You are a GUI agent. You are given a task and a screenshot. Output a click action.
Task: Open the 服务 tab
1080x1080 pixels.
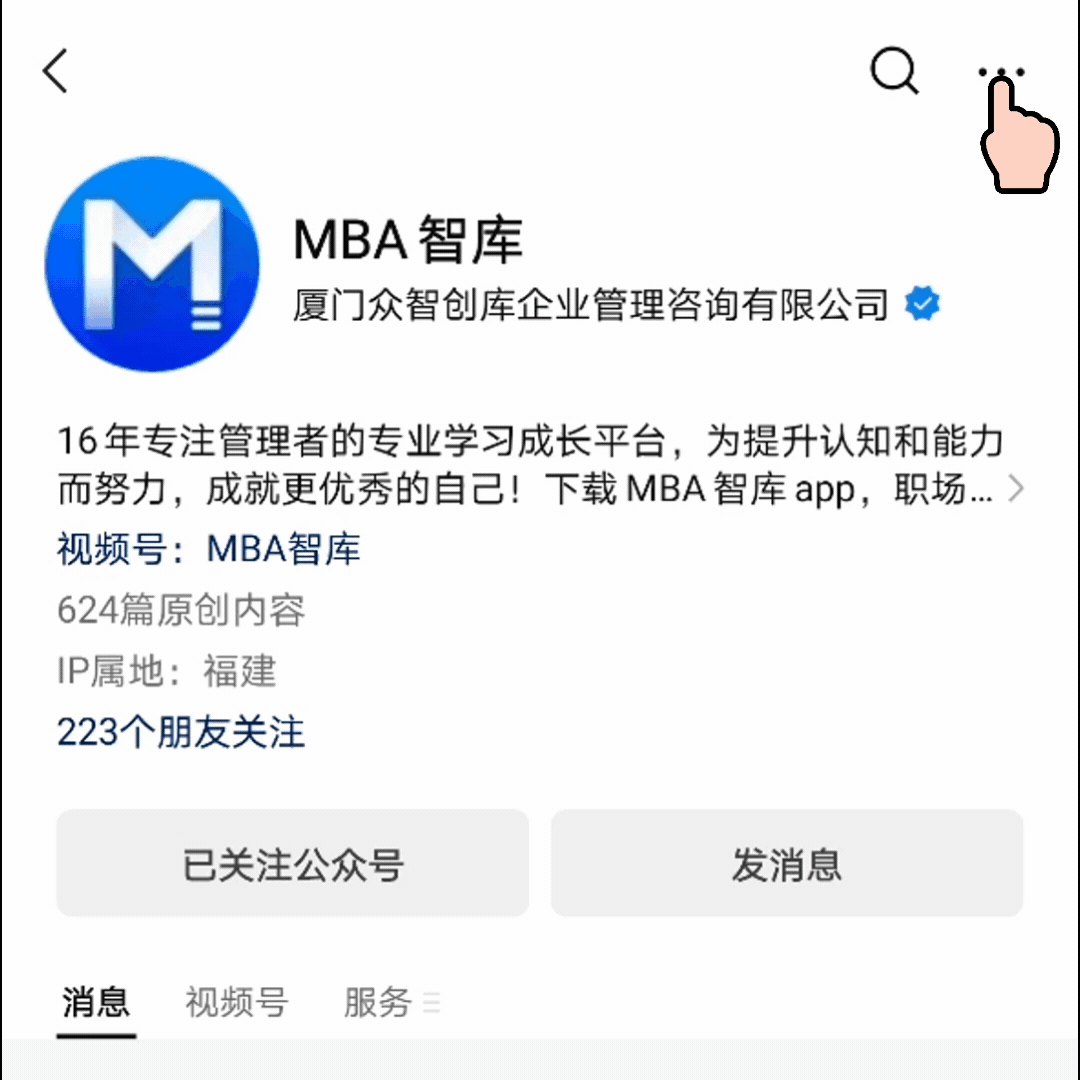pyautogui.click(x=378, y=1002)
